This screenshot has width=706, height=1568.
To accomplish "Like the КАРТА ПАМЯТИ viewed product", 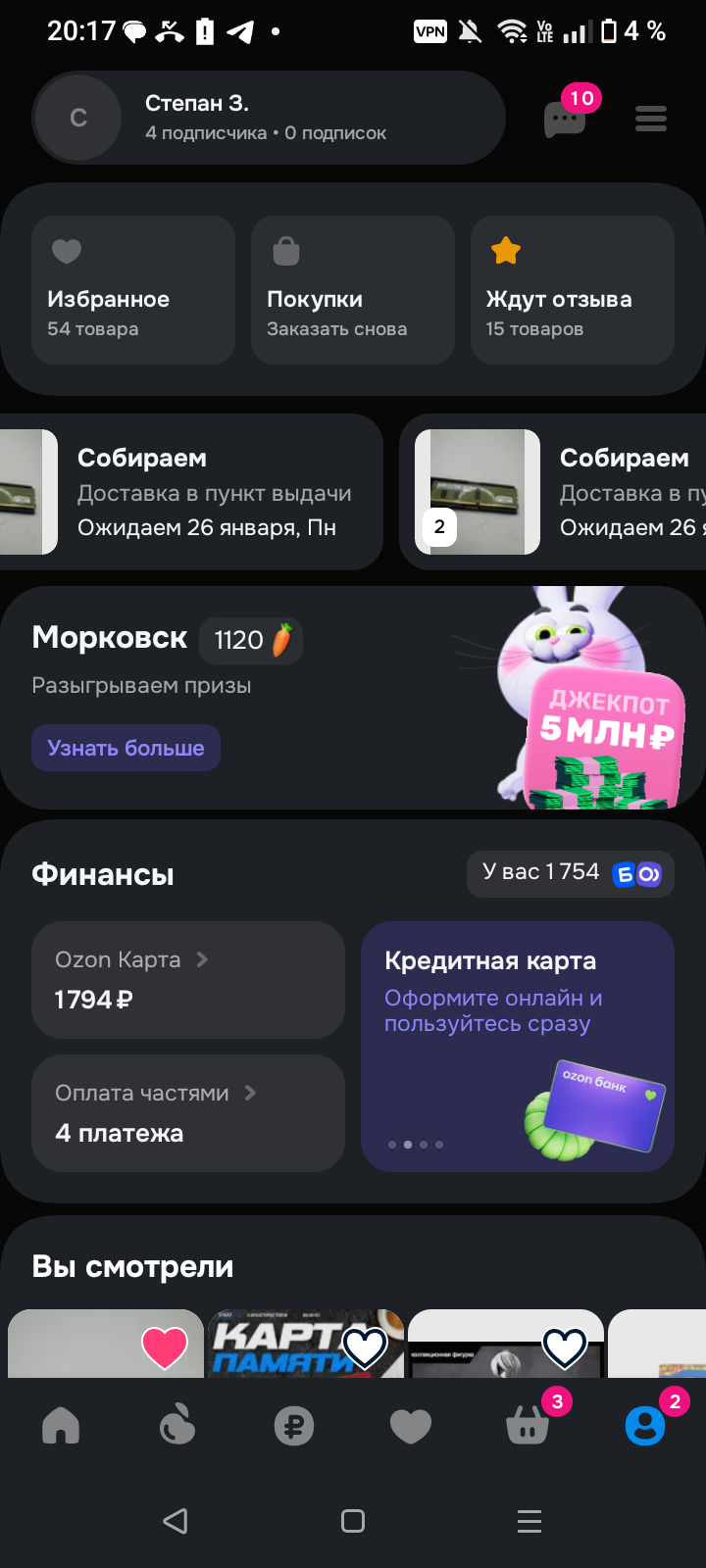I will coord(365,1348).
